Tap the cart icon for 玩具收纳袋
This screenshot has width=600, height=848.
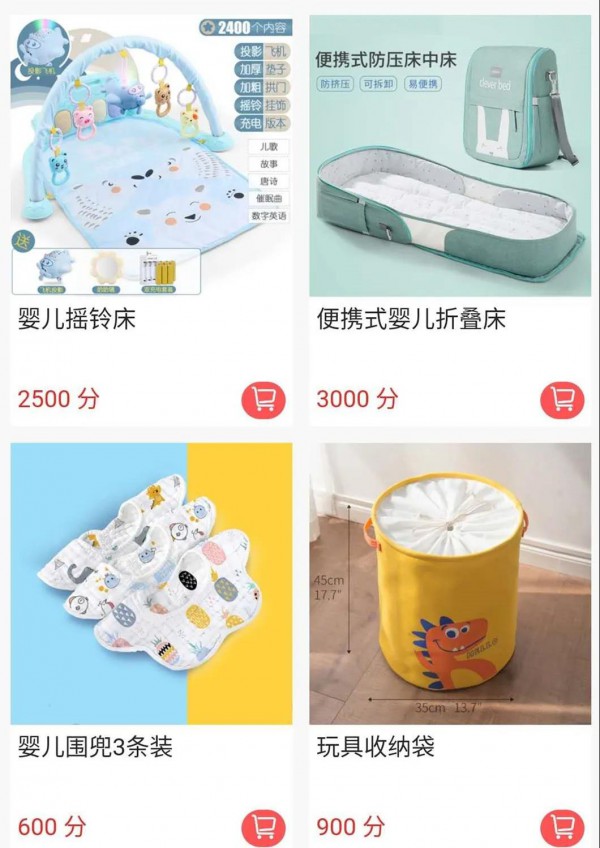pos(562,828)
